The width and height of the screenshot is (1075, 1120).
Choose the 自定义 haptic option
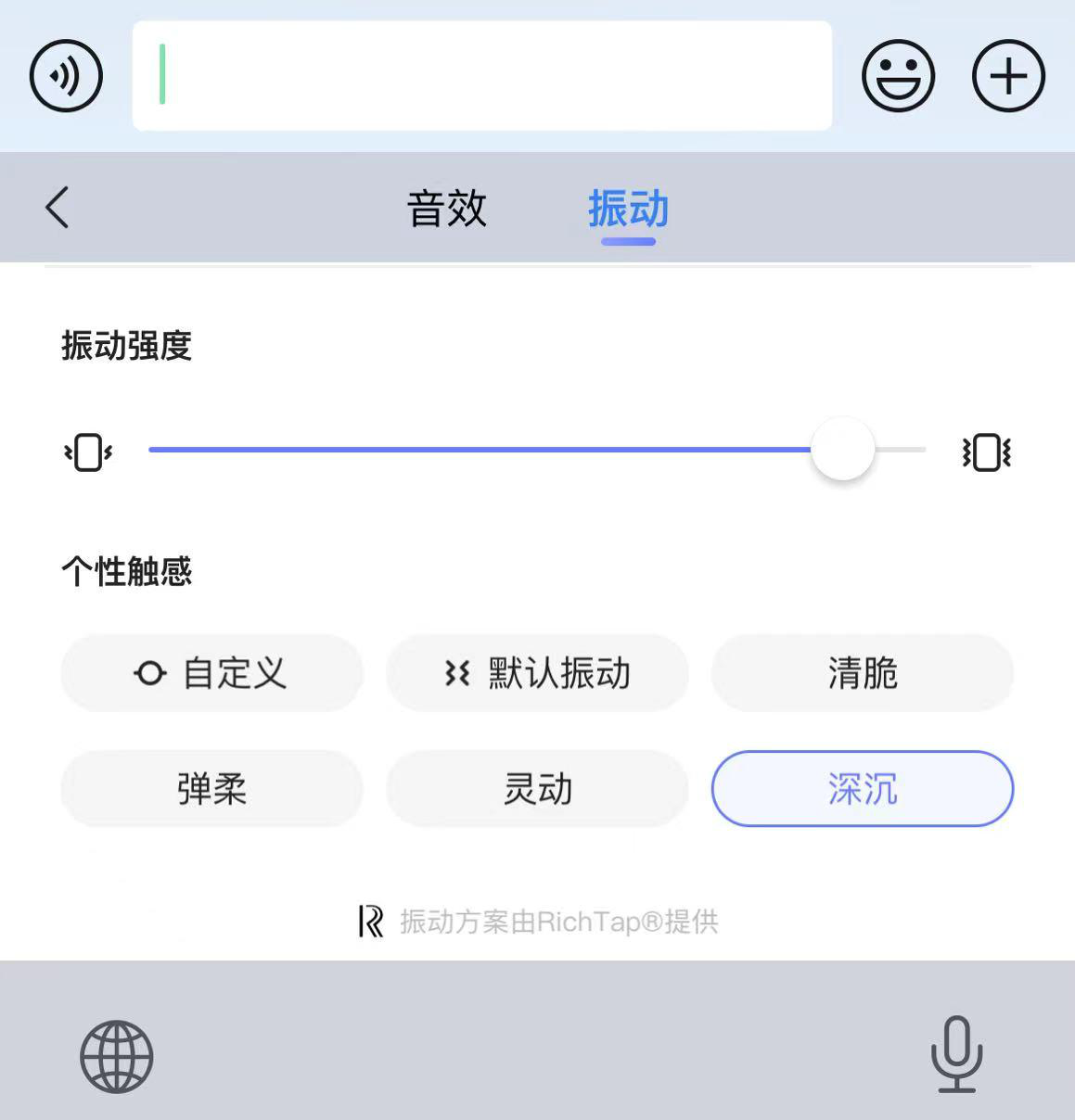pyautogui.click(x=211, y=673)
